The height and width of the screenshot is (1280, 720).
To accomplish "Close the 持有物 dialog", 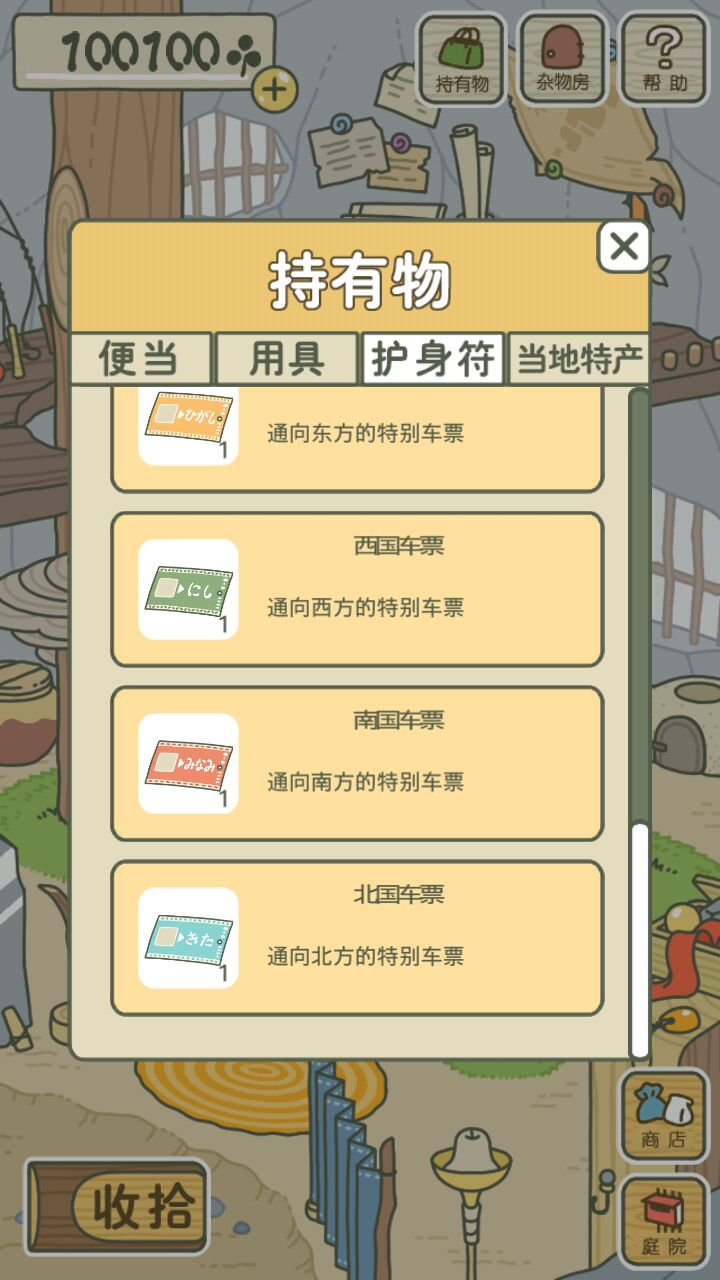I will [x=624, y=246].
